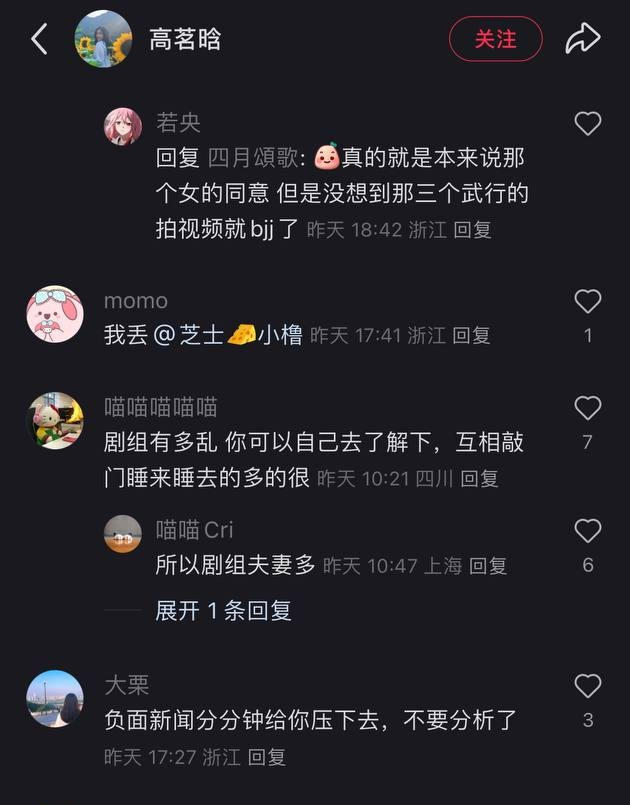Image resolution: width=630 pixels, height=805 pixels.
Task: Expand 展开1条回复 to see more replies
Action: (x=223, y=610)
